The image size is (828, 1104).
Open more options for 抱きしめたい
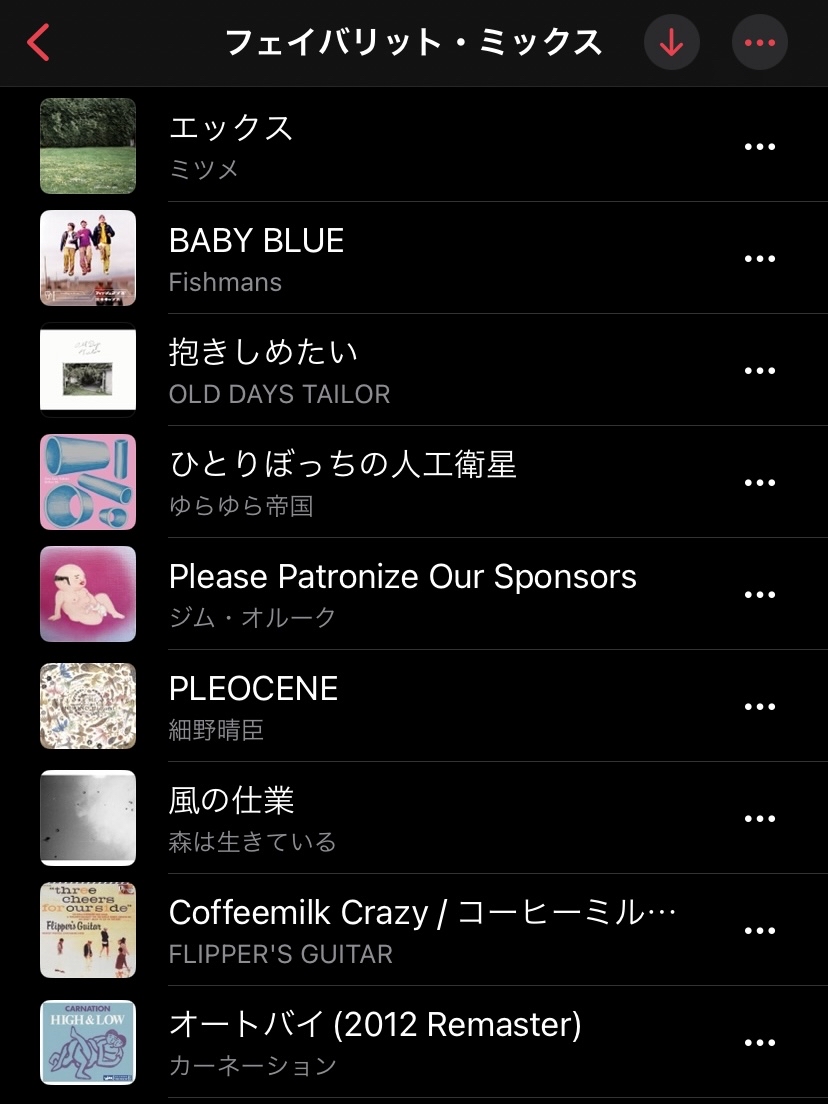pyautogui.click(x=760, y=371)
